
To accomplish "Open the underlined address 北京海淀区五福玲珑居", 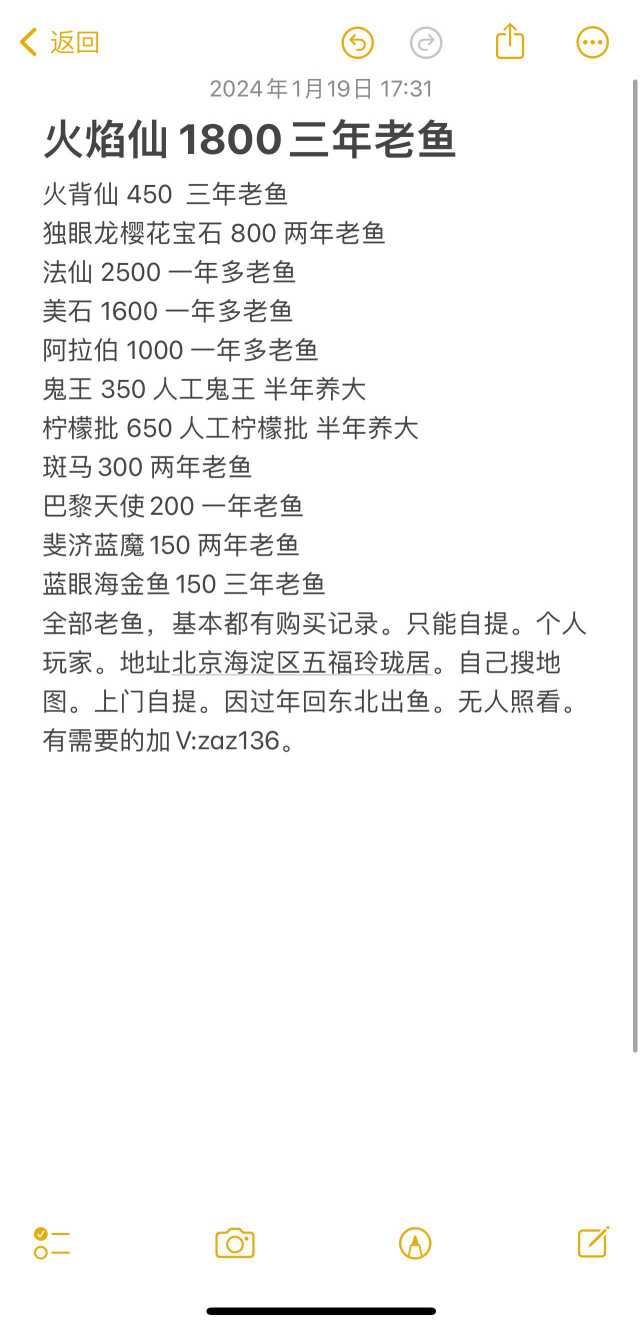I will coord(300,663).
